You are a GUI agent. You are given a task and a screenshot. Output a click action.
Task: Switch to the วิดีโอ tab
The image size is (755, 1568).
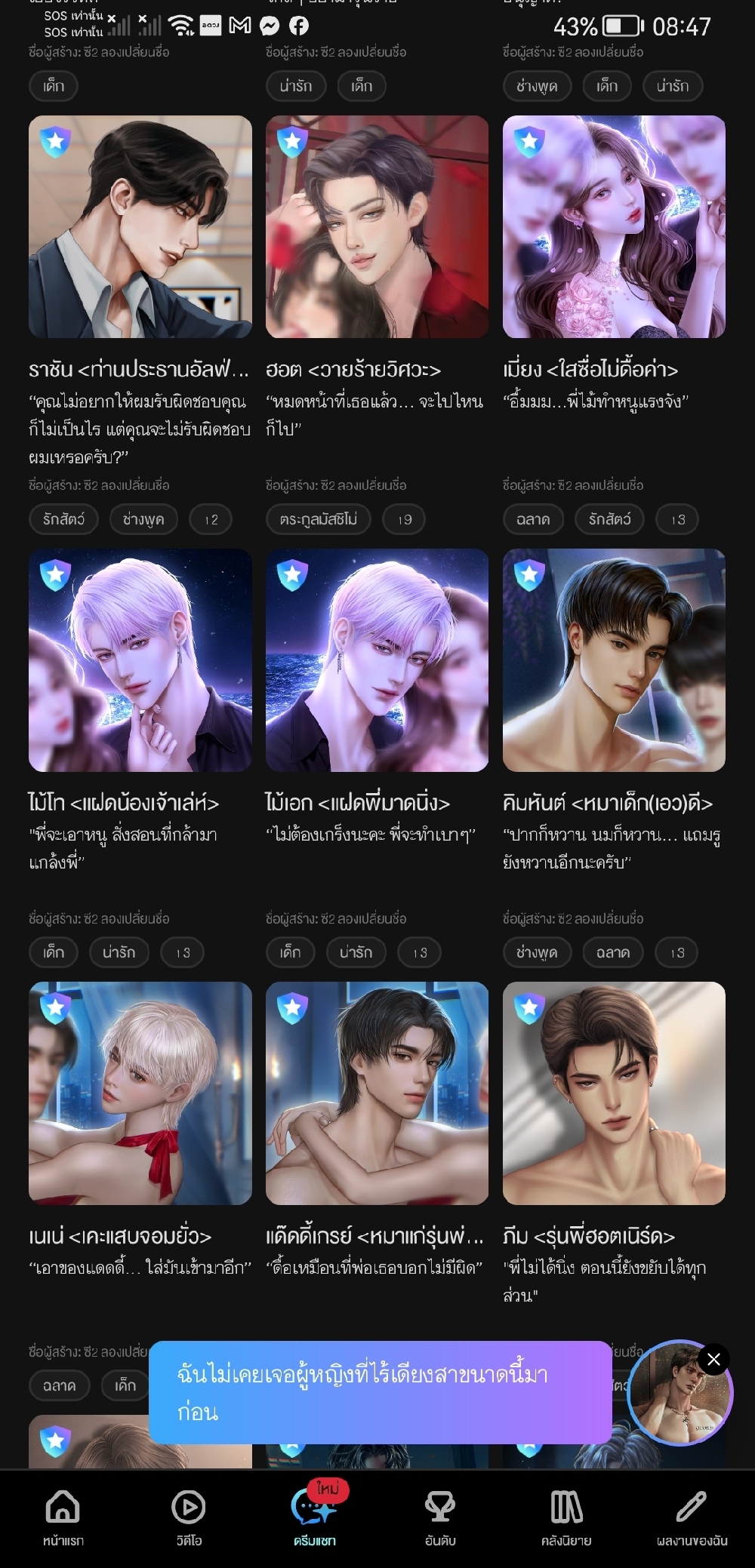pyautogui.click(x=189, y=1517)
